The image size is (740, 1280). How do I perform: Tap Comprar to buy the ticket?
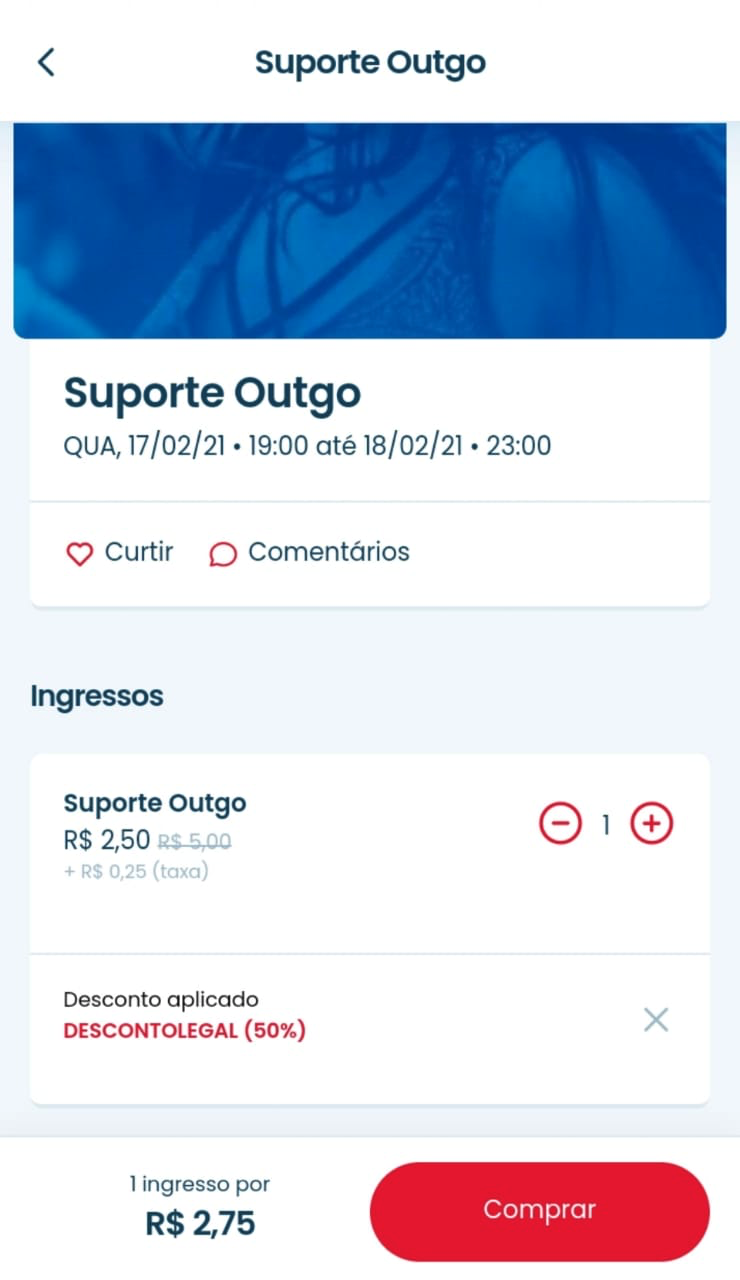539,1210
